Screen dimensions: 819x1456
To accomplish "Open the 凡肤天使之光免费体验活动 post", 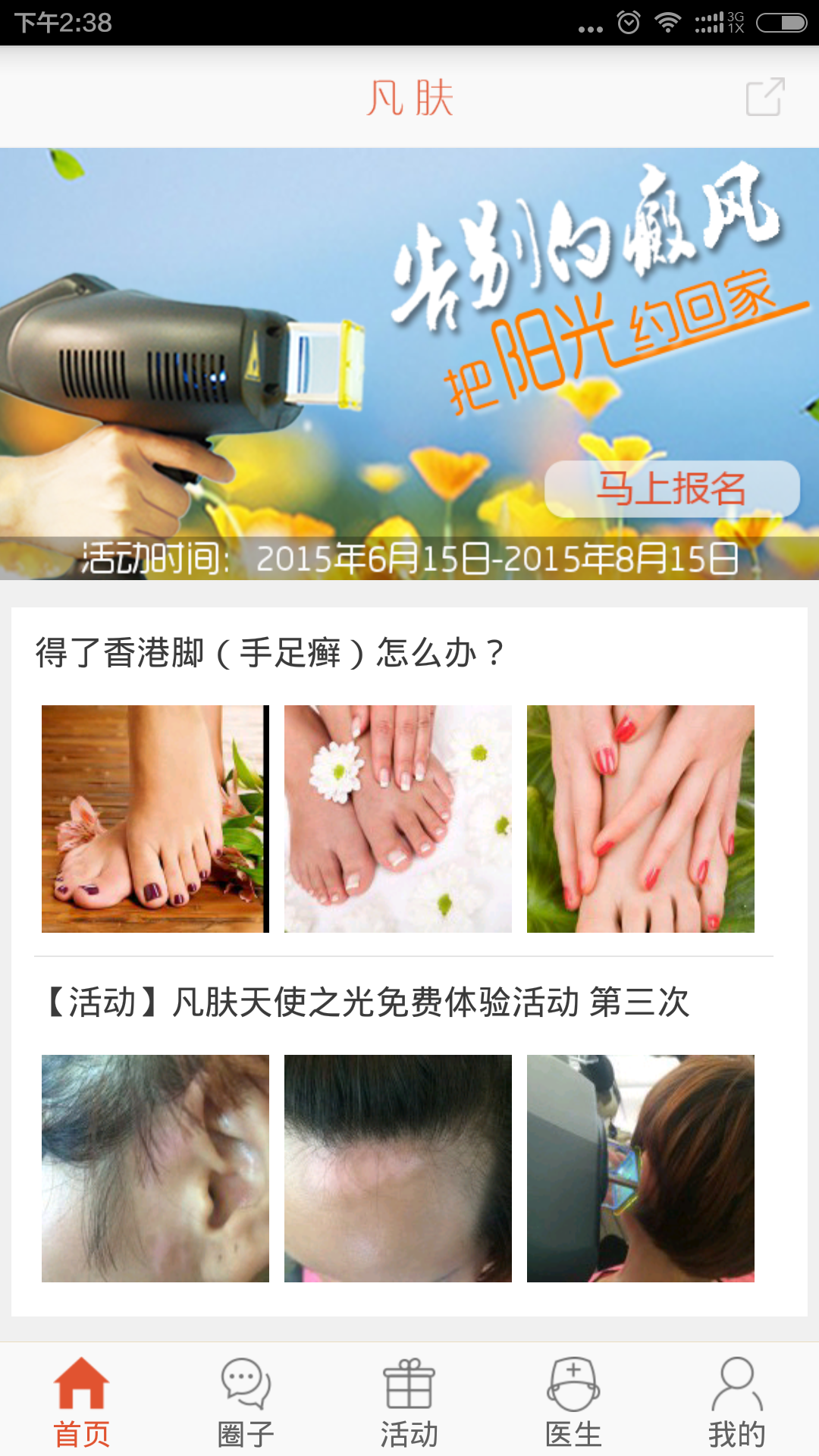I will pyautogui.click(x=366, y=1003).
